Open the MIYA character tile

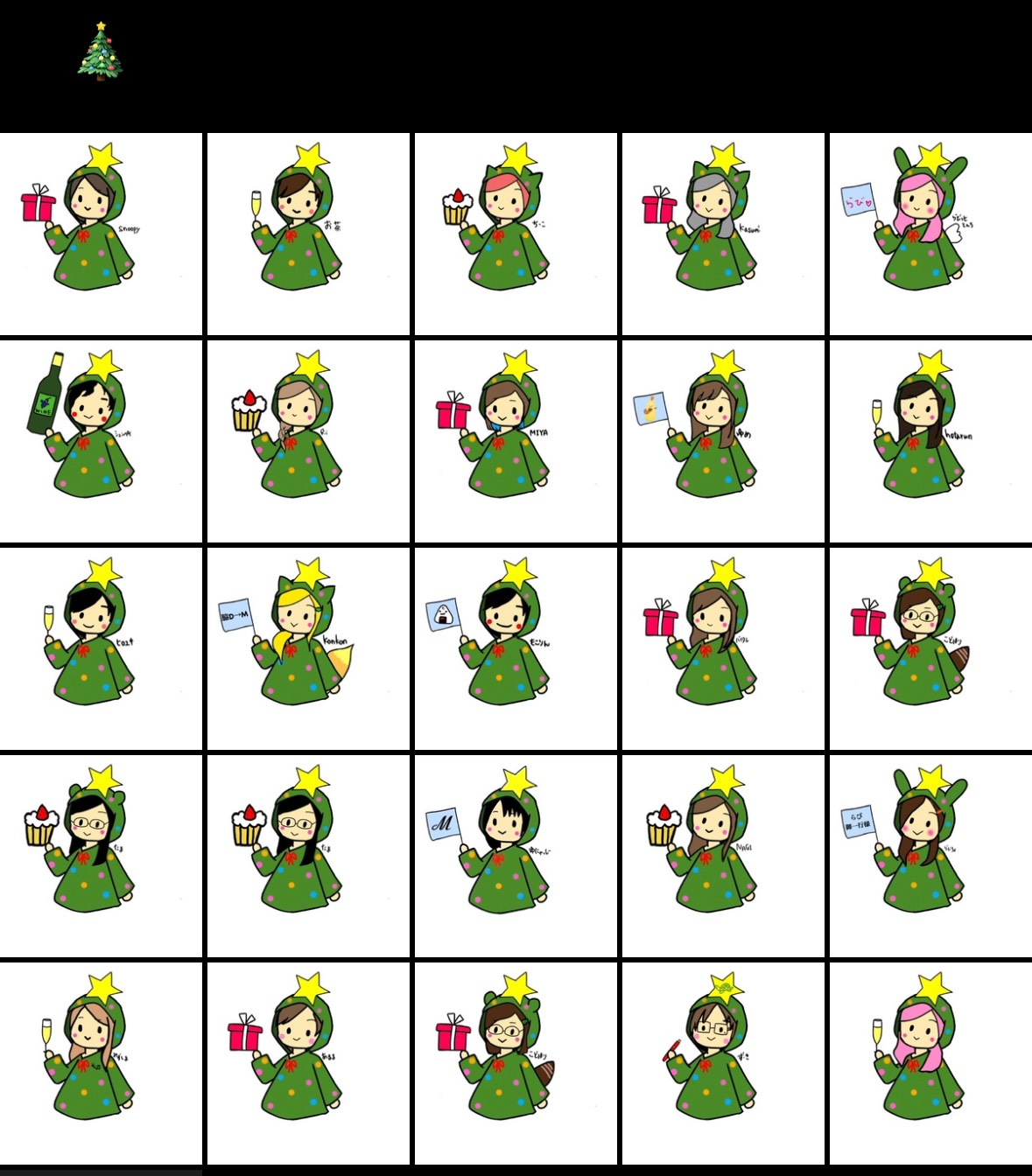tap(515, 441)
